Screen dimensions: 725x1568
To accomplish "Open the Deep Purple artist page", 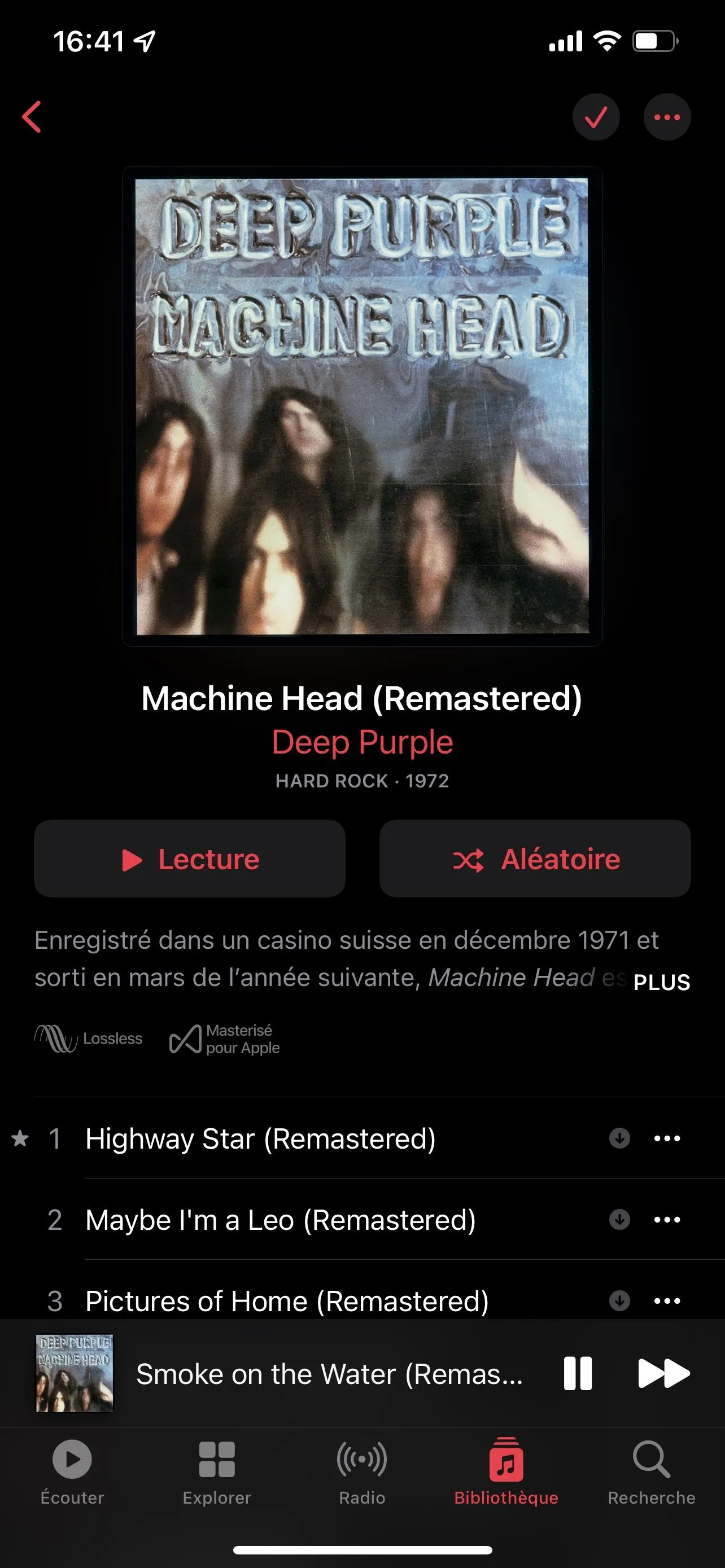I will coord(362,742).
